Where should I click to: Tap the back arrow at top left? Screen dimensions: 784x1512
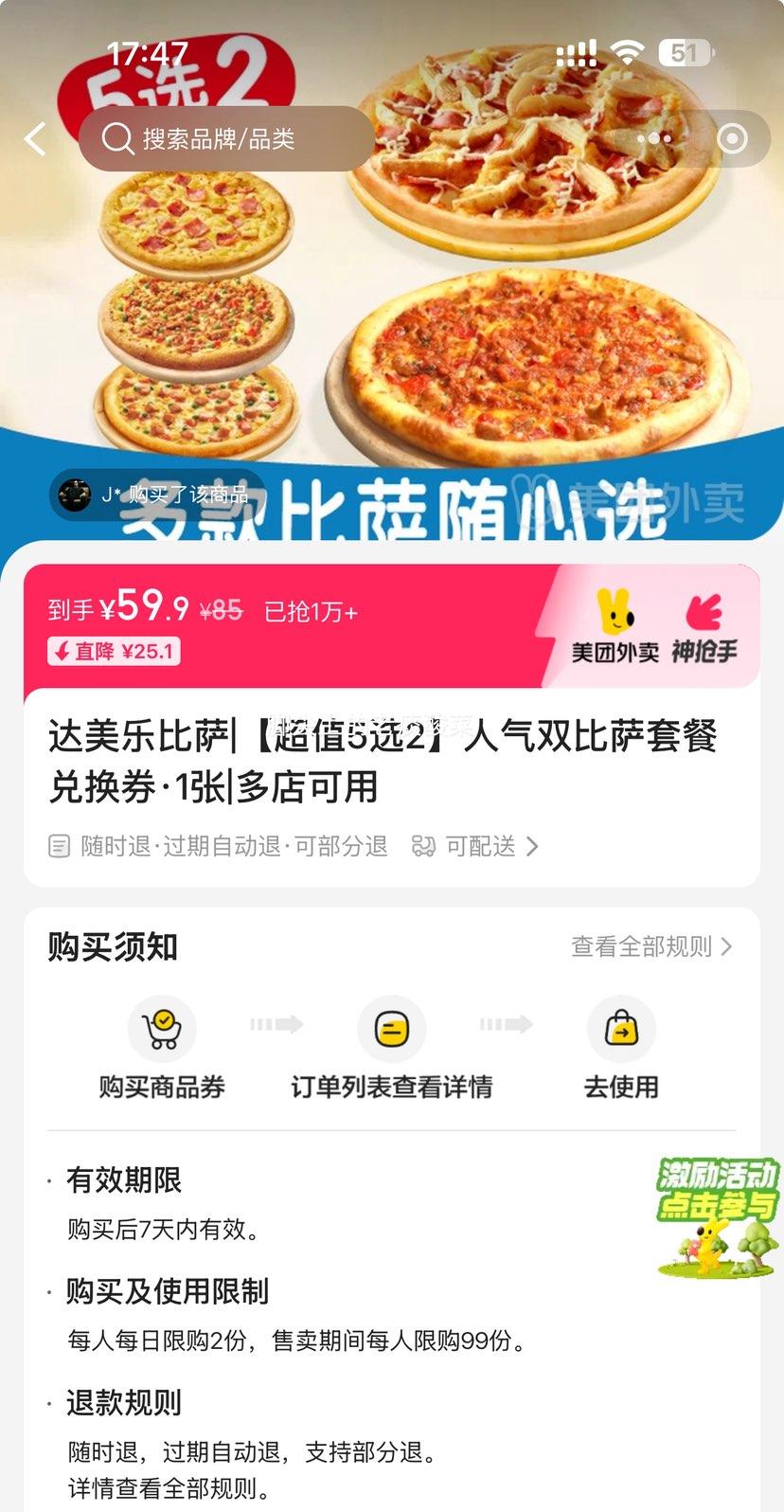click(35, 138)
